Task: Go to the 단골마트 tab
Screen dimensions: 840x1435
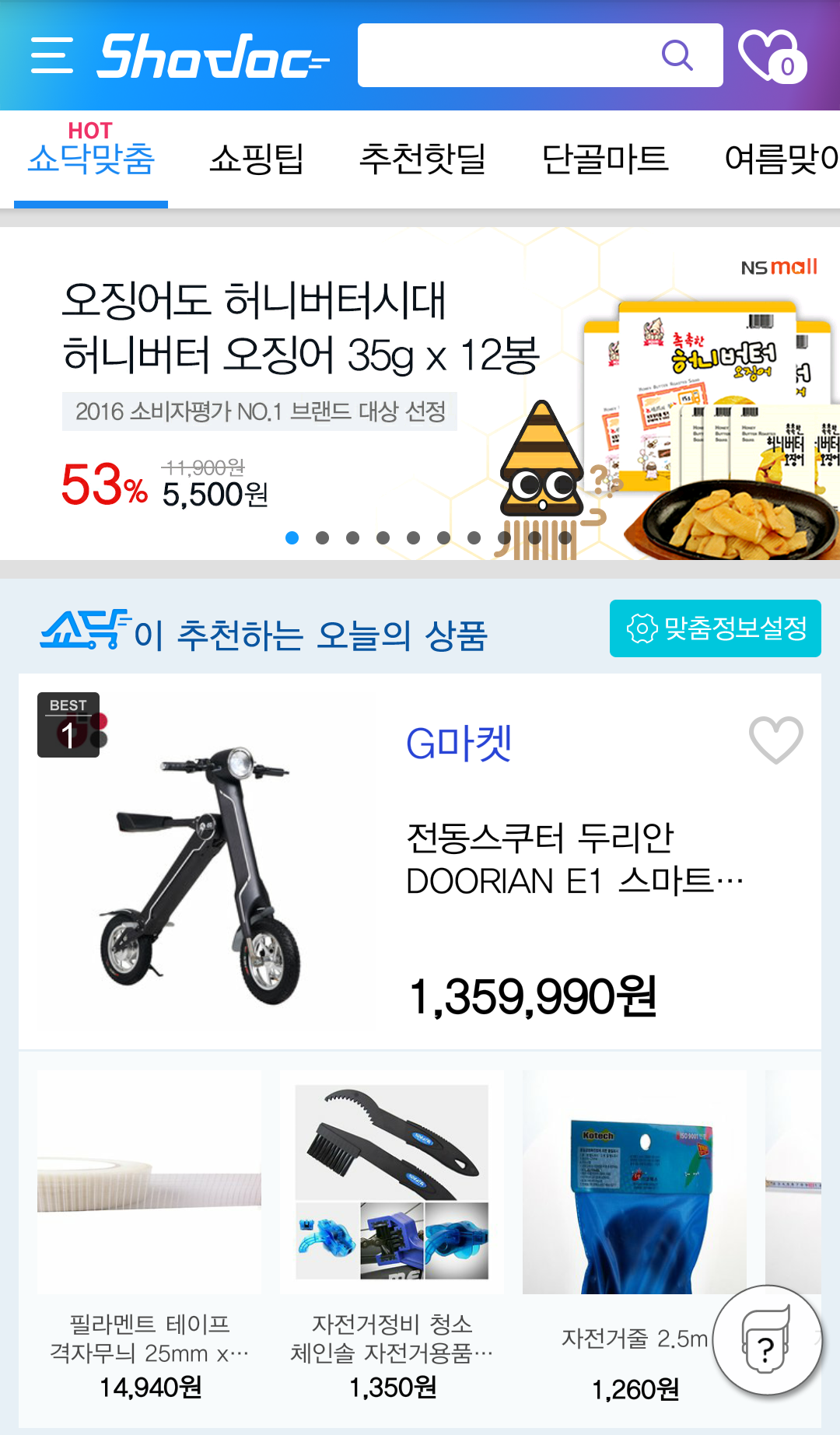Action: pyautogui.click(x=605, y=159)
